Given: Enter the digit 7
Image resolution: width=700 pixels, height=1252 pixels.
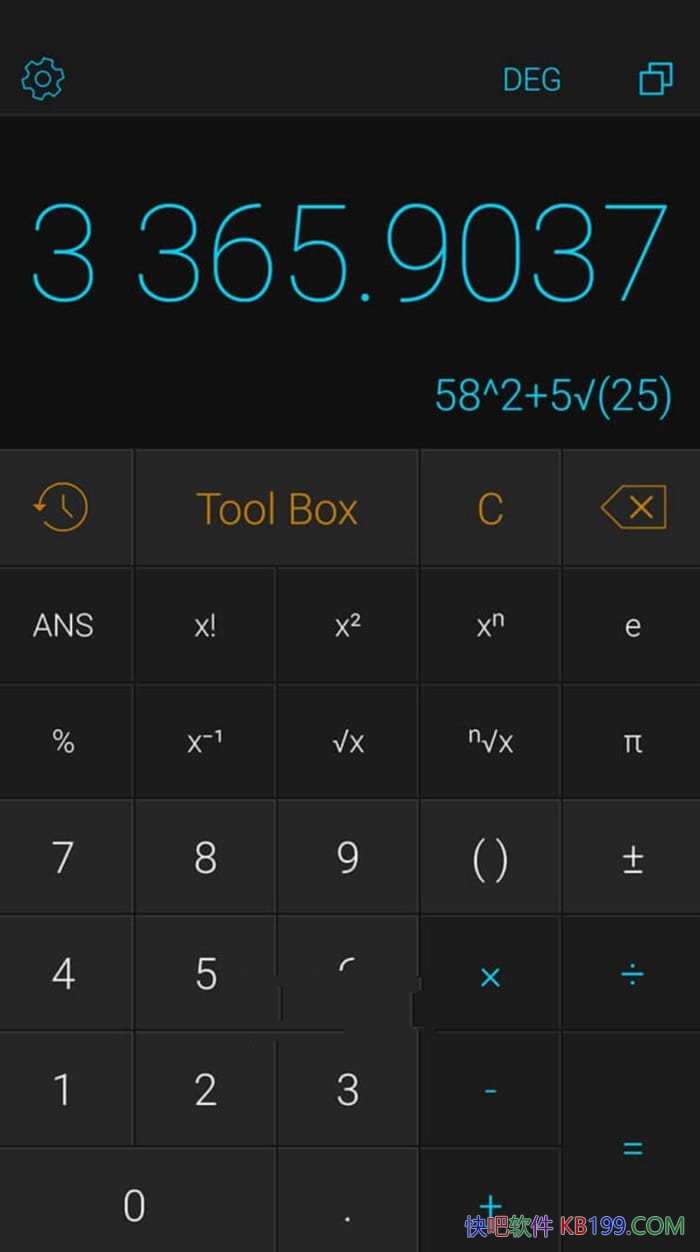Looking at the screenshot, I should coord(63,858).
